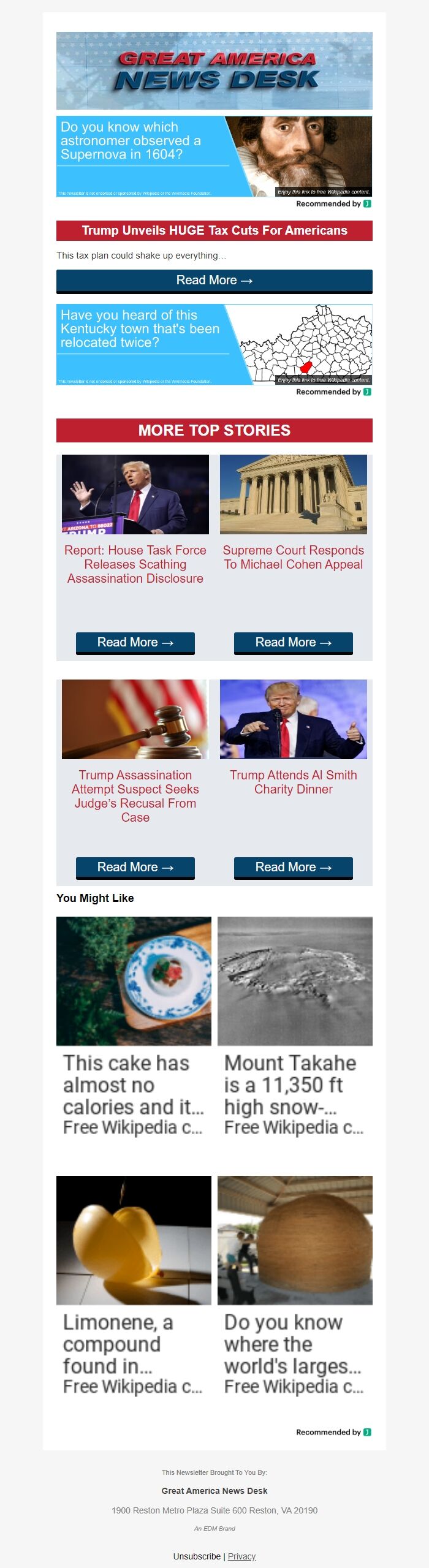The image size is (429, 1568).
Task: Read more on suspect seeking judge's recusal
Action: click(135, 867)
